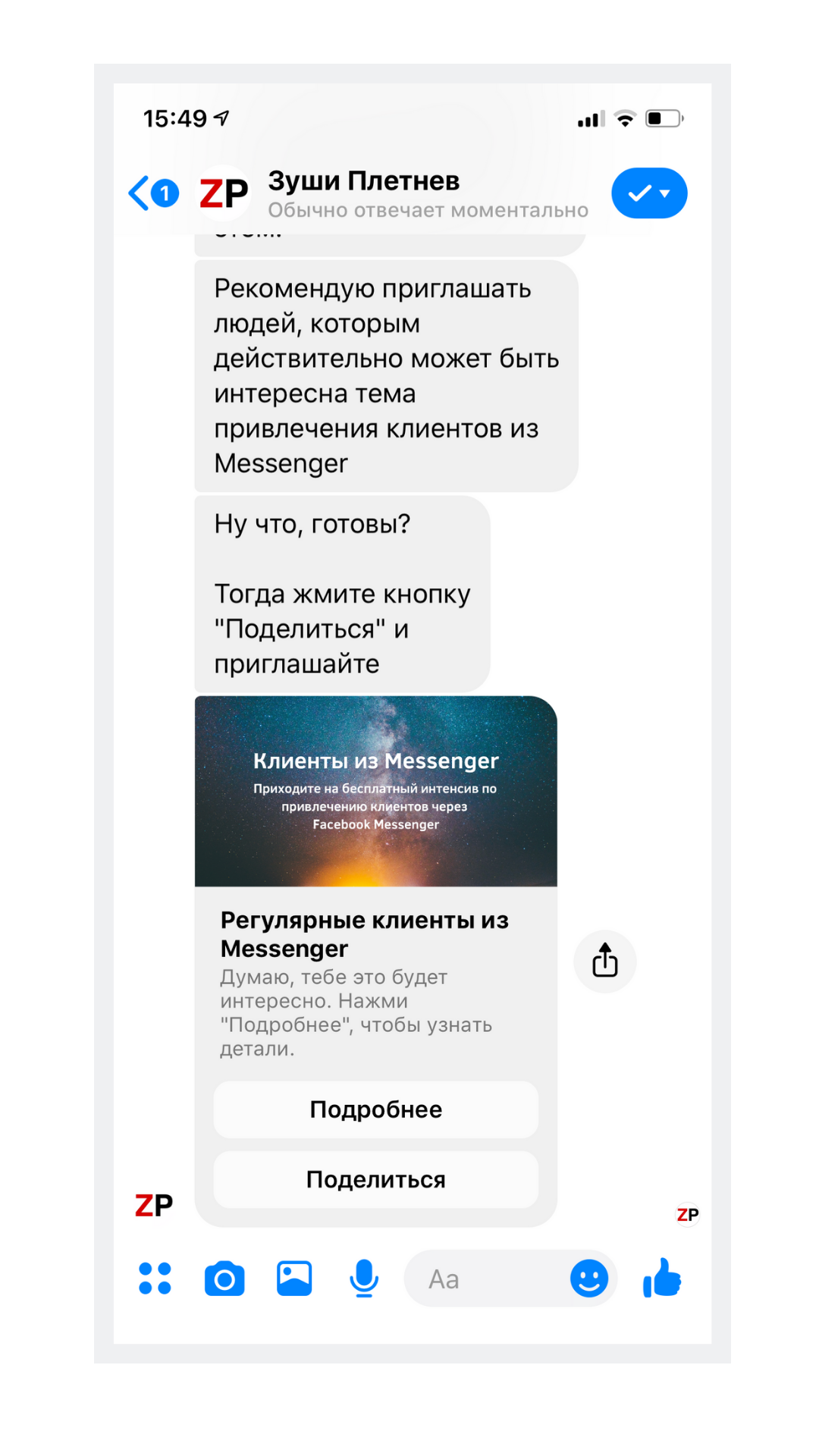Tap the 'Подробнее' button
Viewport: 819px width, 1456px height.
(x=376, y=1109)
